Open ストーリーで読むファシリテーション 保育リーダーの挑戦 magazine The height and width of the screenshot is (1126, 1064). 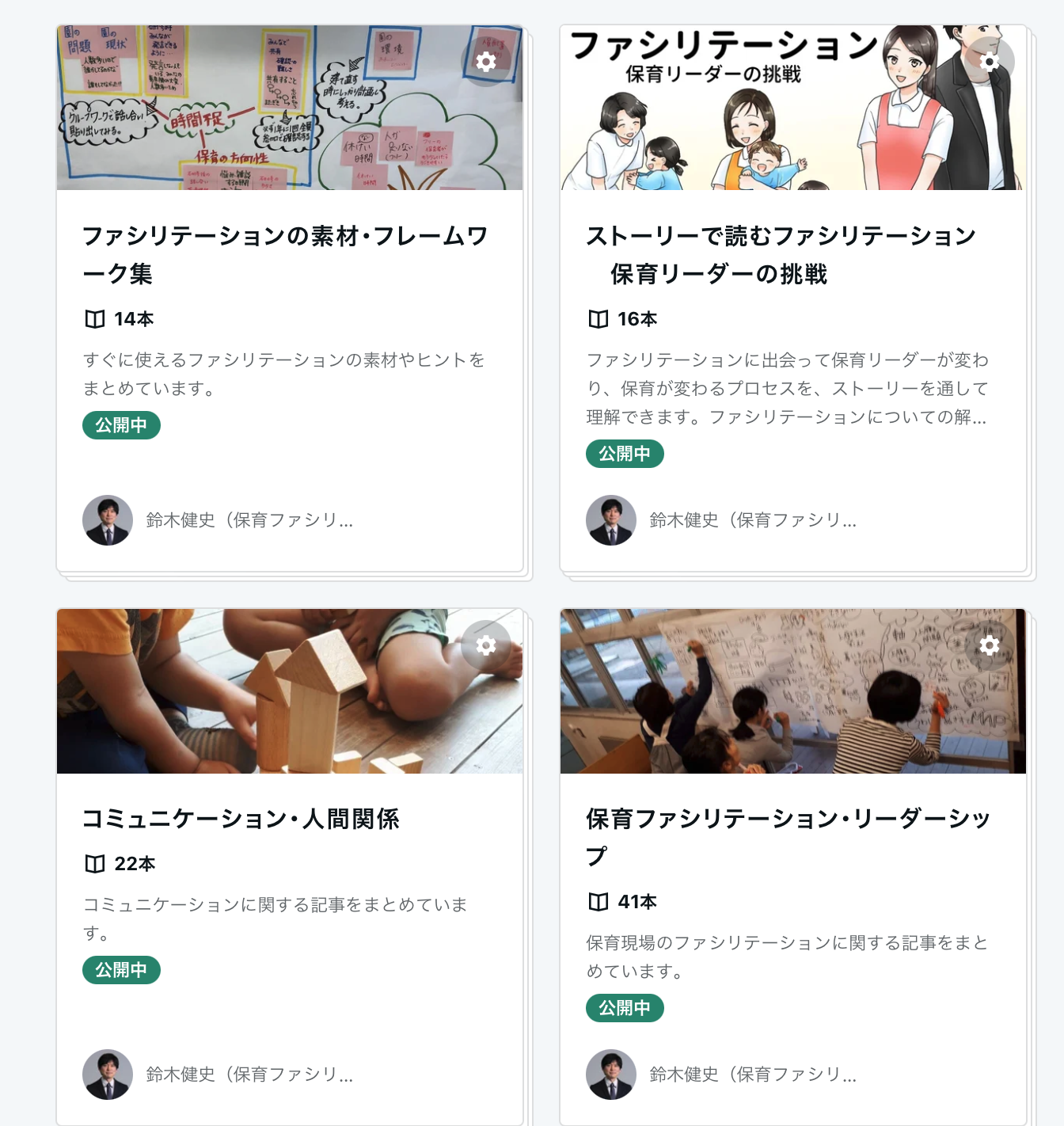tap(781, 254)
